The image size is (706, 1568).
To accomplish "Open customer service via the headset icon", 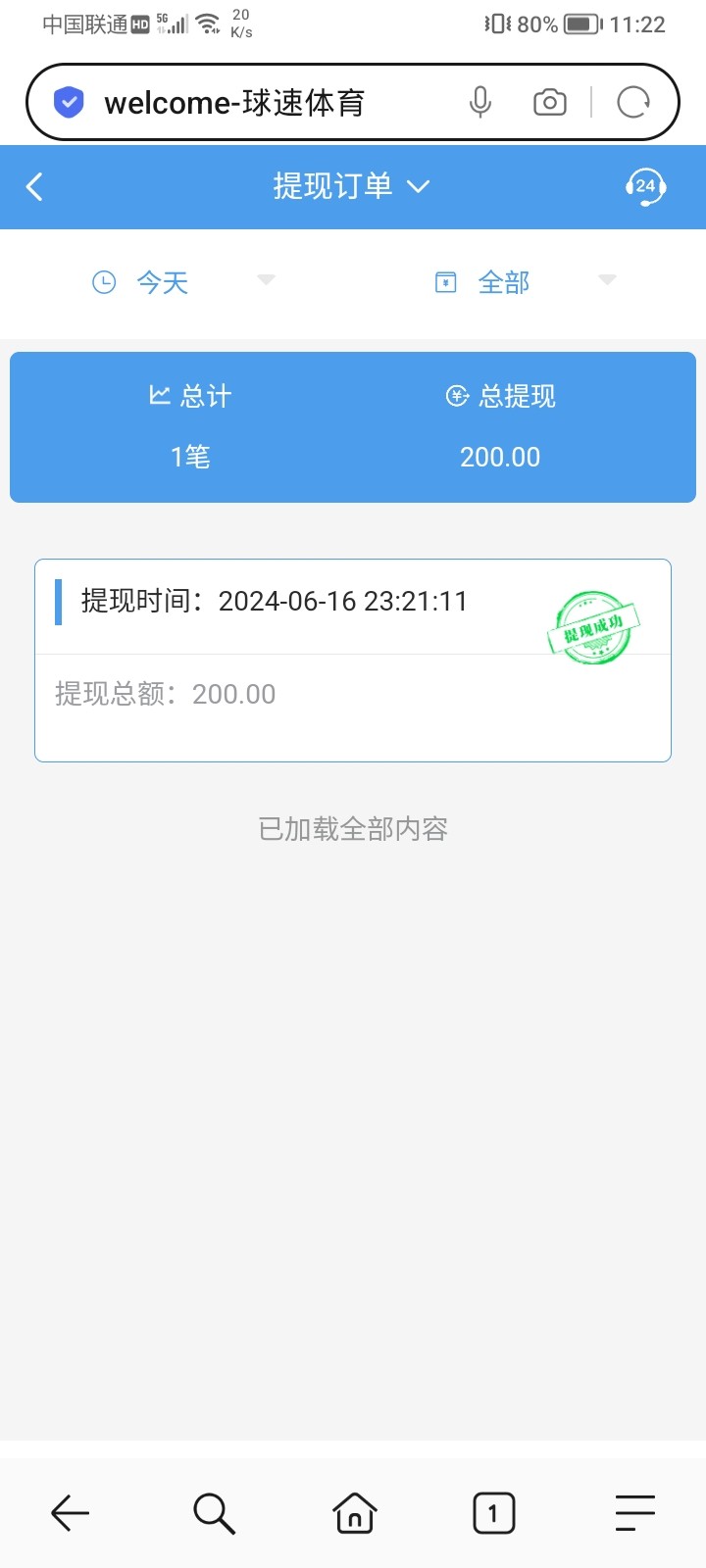I will tap(644, 186).
